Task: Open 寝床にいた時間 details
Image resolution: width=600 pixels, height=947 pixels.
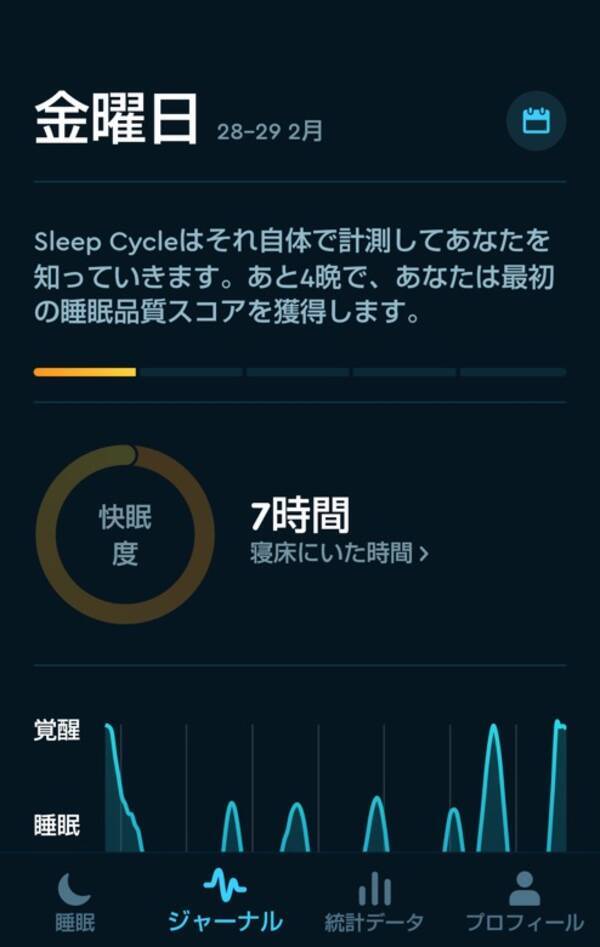Action: tap(339, 552)
